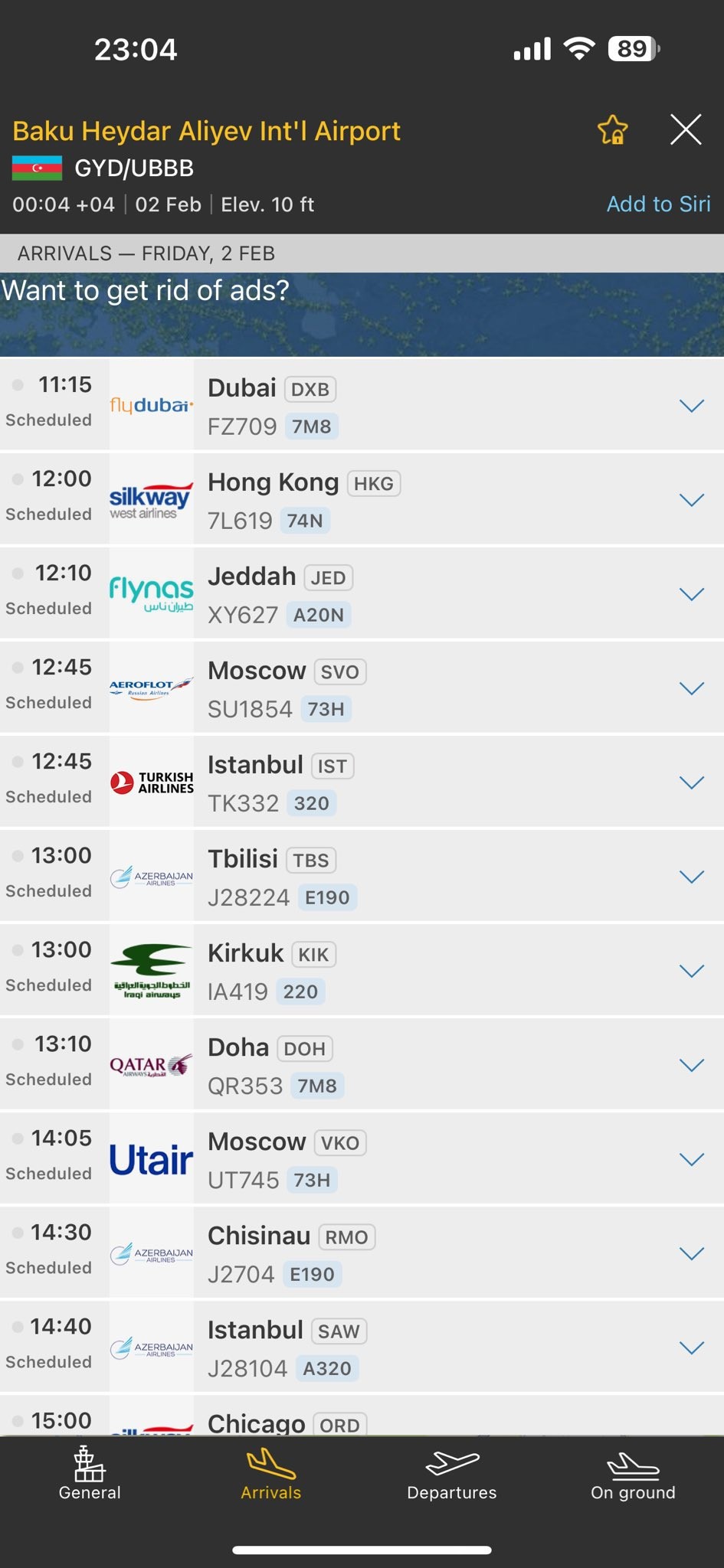The width and height of the screenshot is (724, 1568).
Task: Add airport to favorites with star icon
Action: [x=612, y=130]
